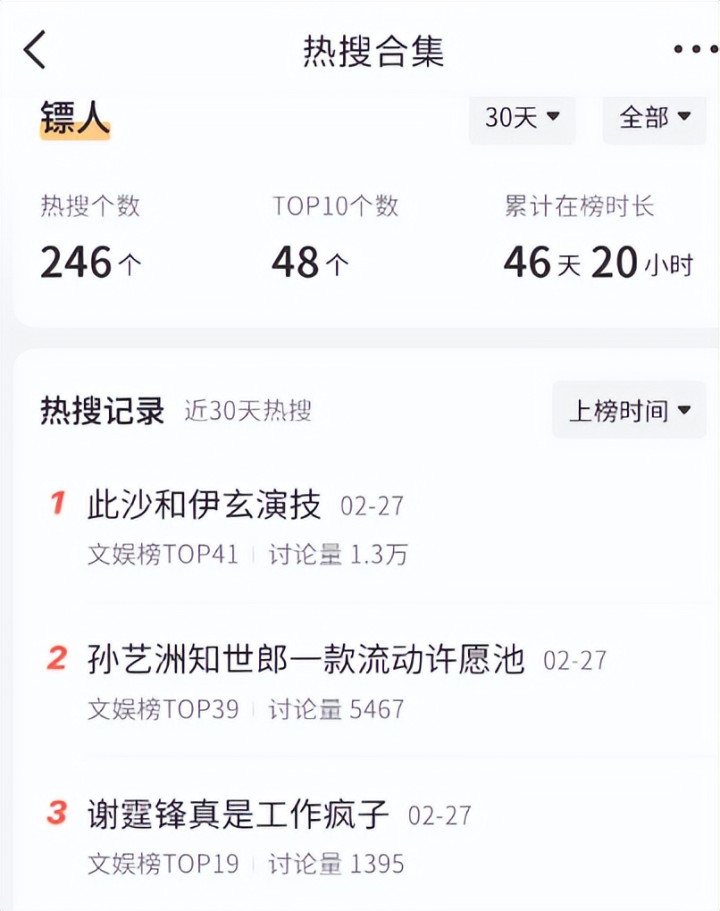Change sorting via 上榜时间 dropdown
Viewport: 720px width, 911px height.
[629, 411]
